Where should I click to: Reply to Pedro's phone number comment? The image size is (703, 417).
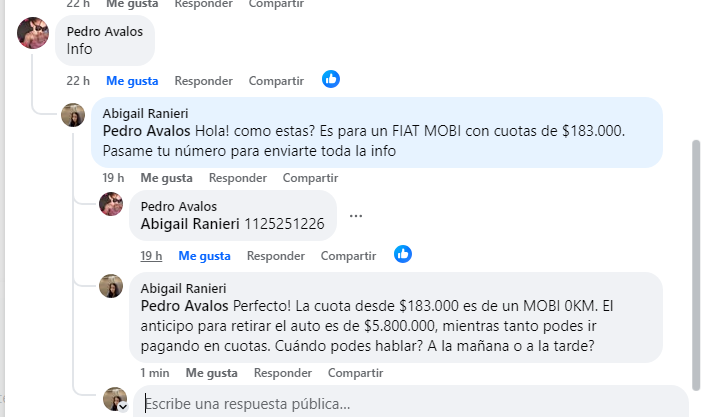[x=275, y=256]
